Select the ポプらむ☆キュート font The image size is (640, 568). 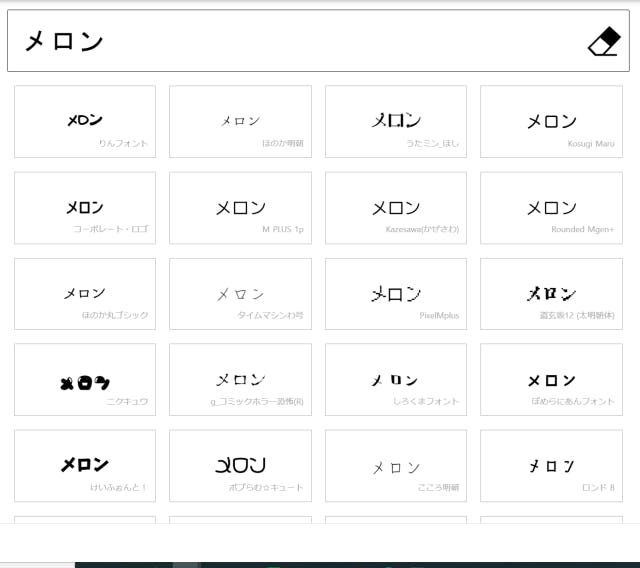coord(240,466)
